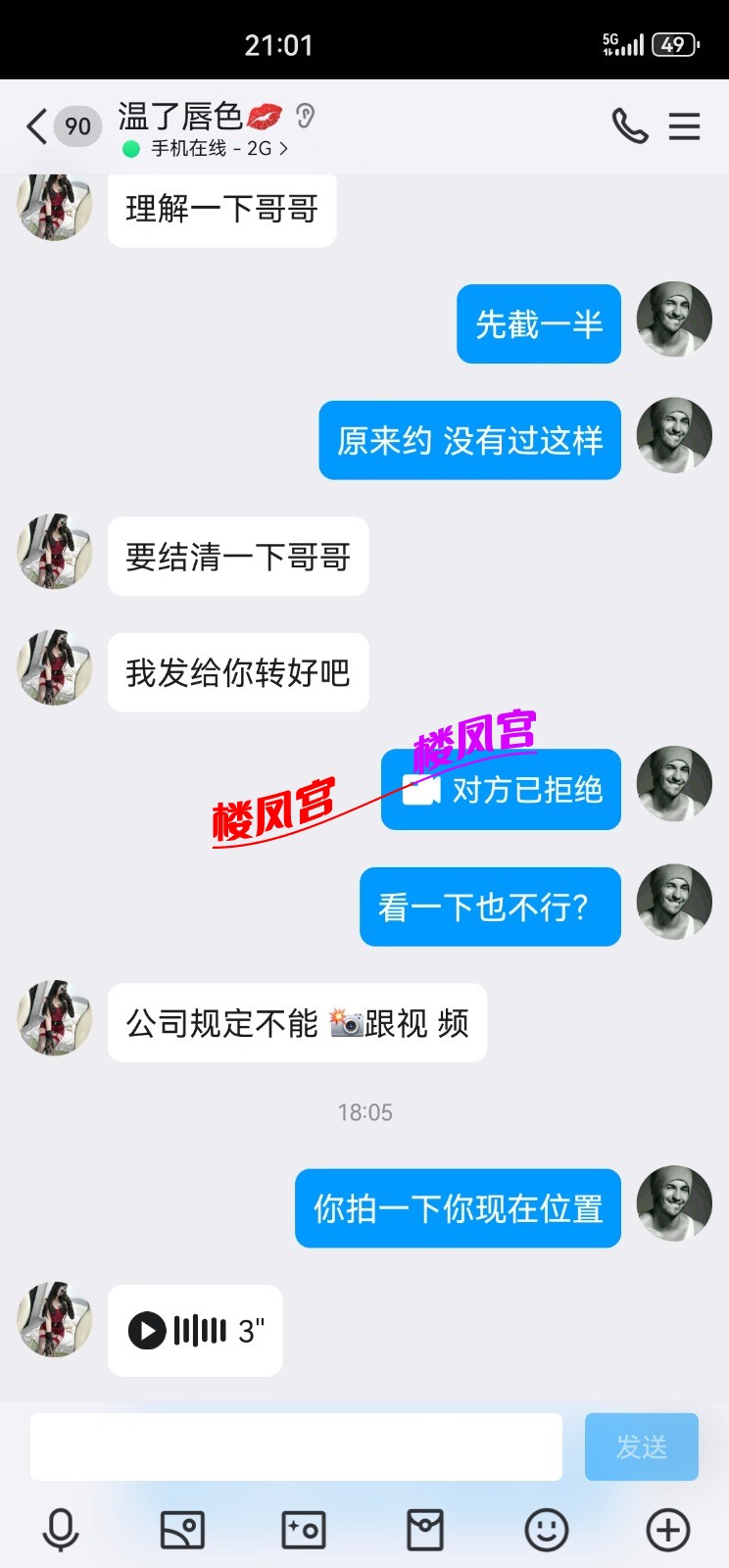Open the emoji smiley face icon

[x=547, y=1528]
